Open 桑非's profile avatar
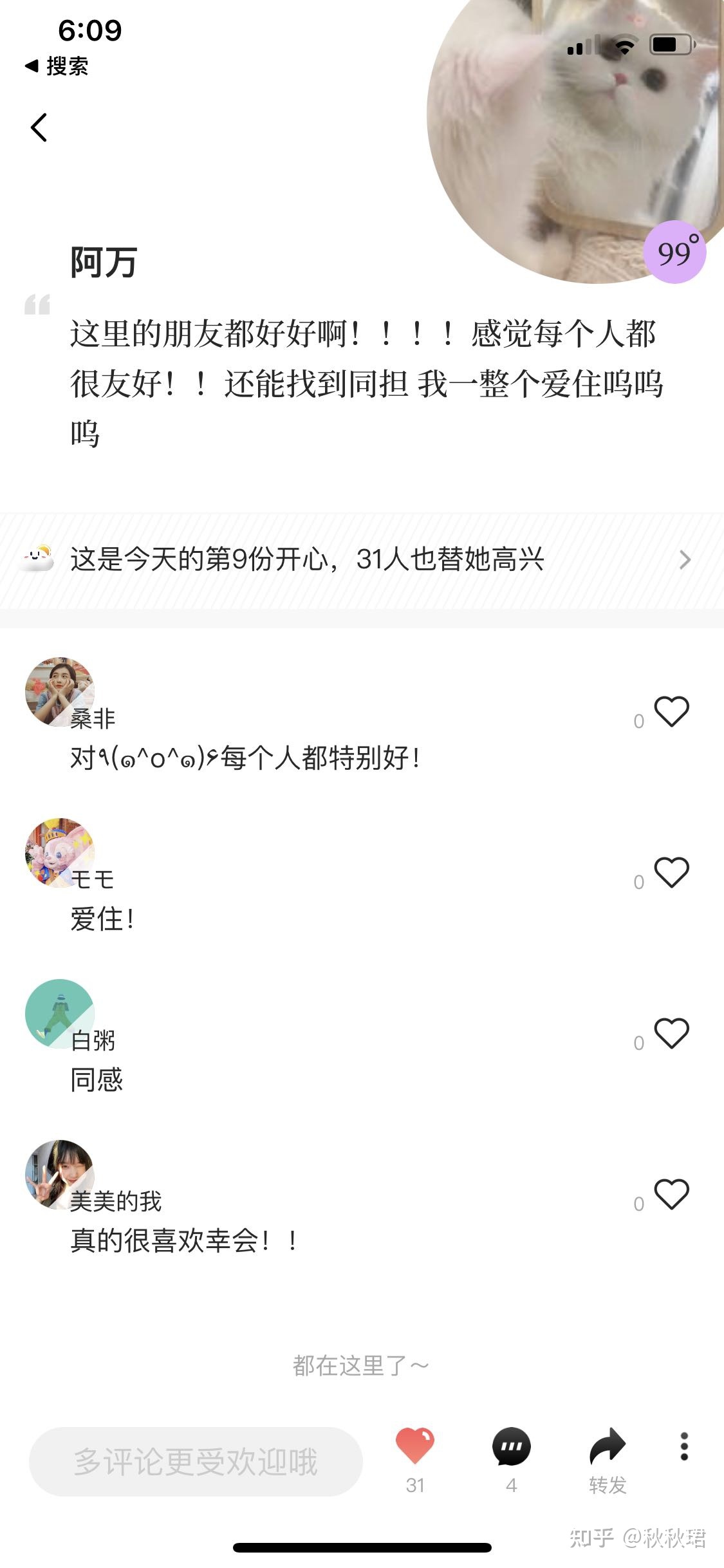724x1568 pixels. [59, 692]
